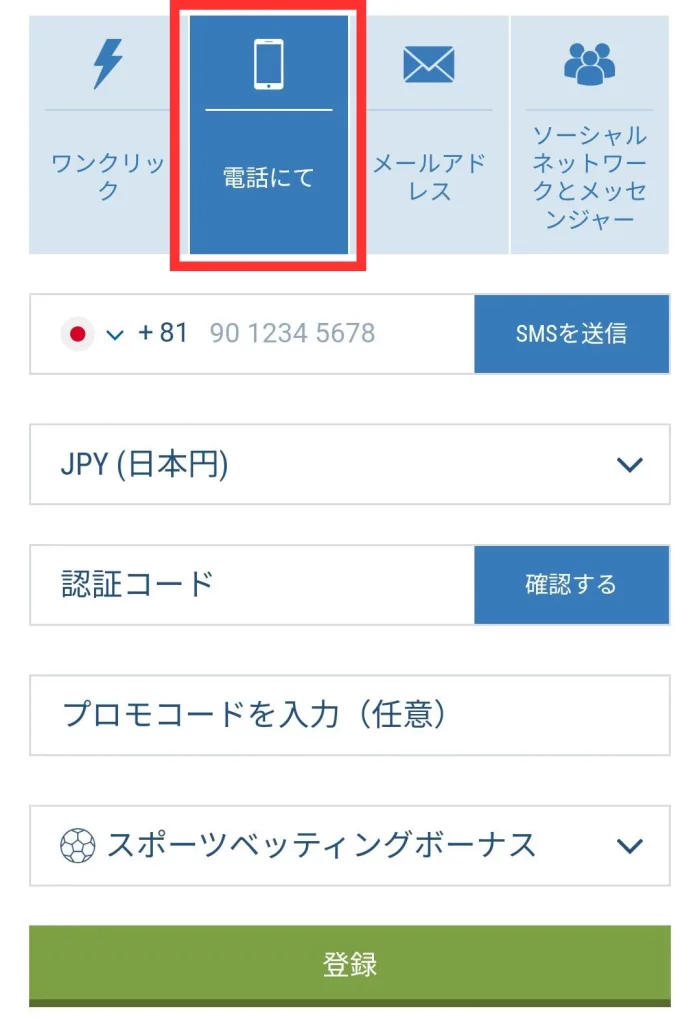Switch to the ワンクリック registration tab
The width and height of the screenshot is (700, 1024).
[107, 135]
